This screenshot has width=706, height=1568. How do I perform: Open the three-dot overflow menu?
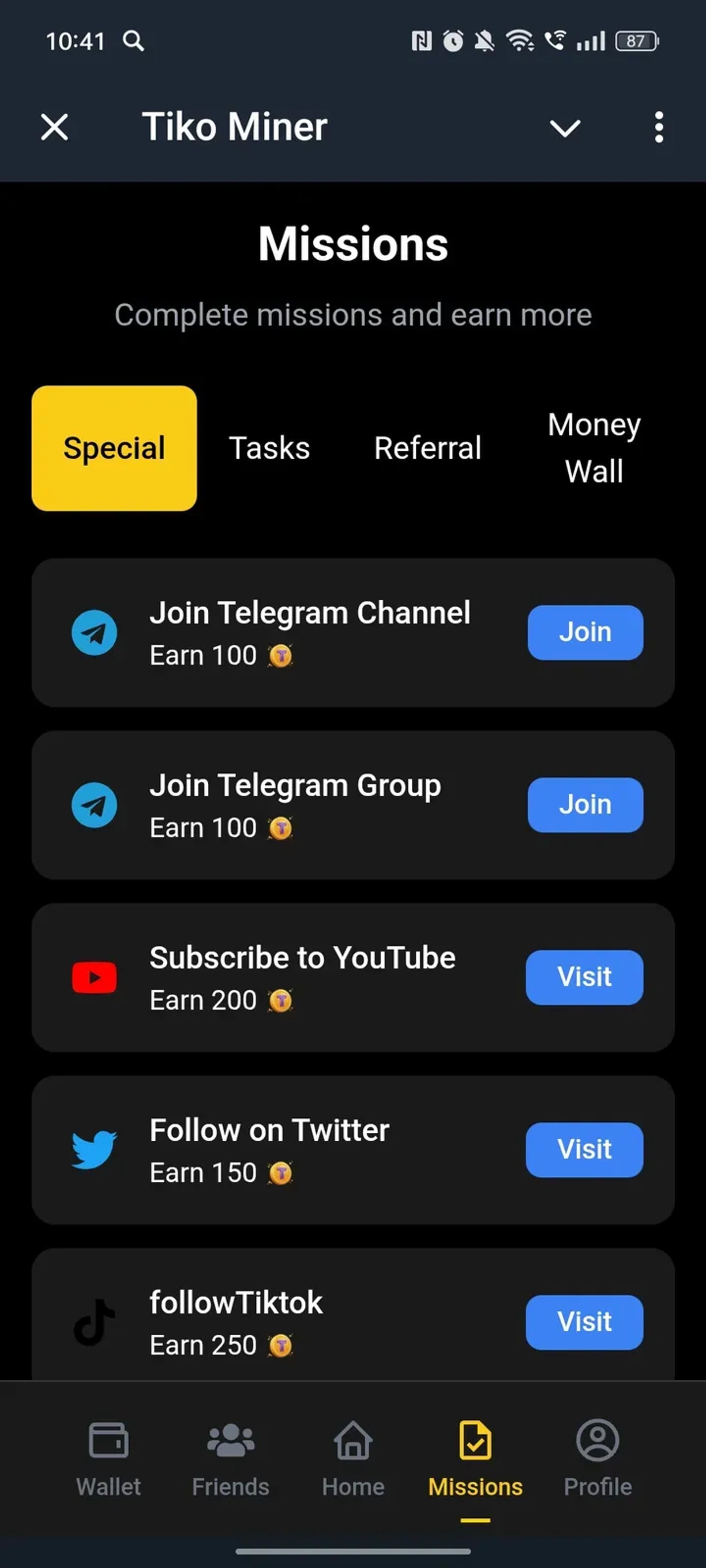coord(658,127)
